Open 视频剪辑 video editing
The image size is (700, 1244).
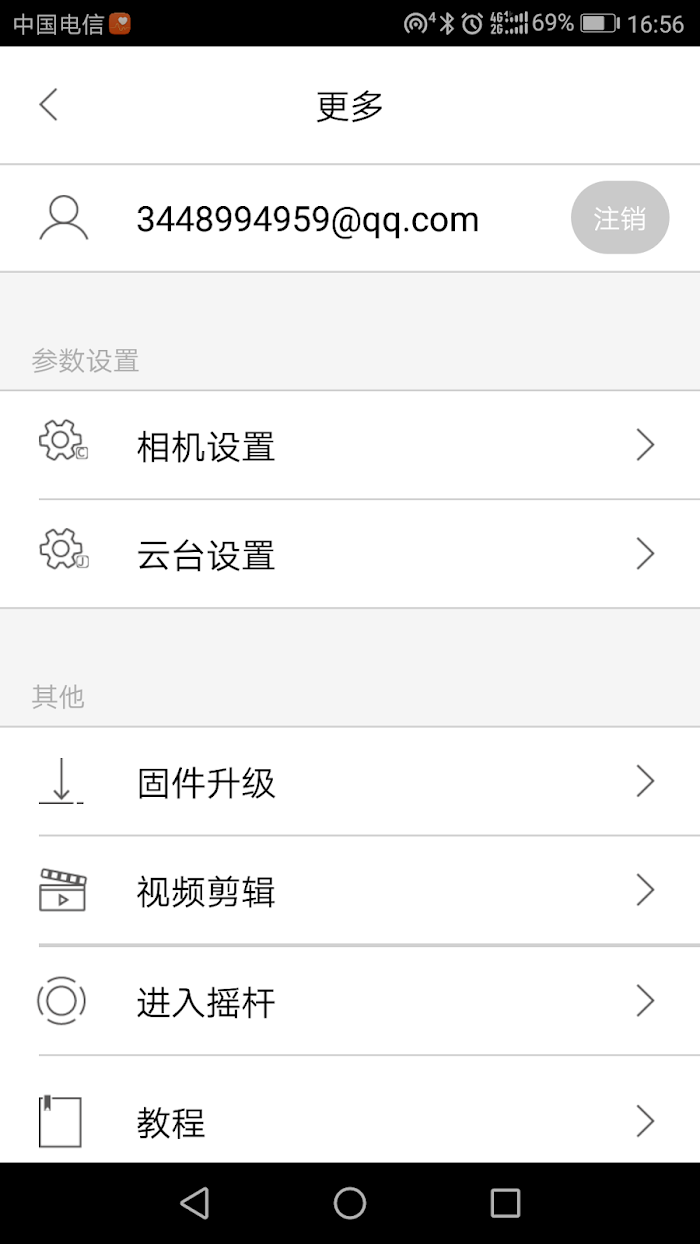[x=350, y=890]
